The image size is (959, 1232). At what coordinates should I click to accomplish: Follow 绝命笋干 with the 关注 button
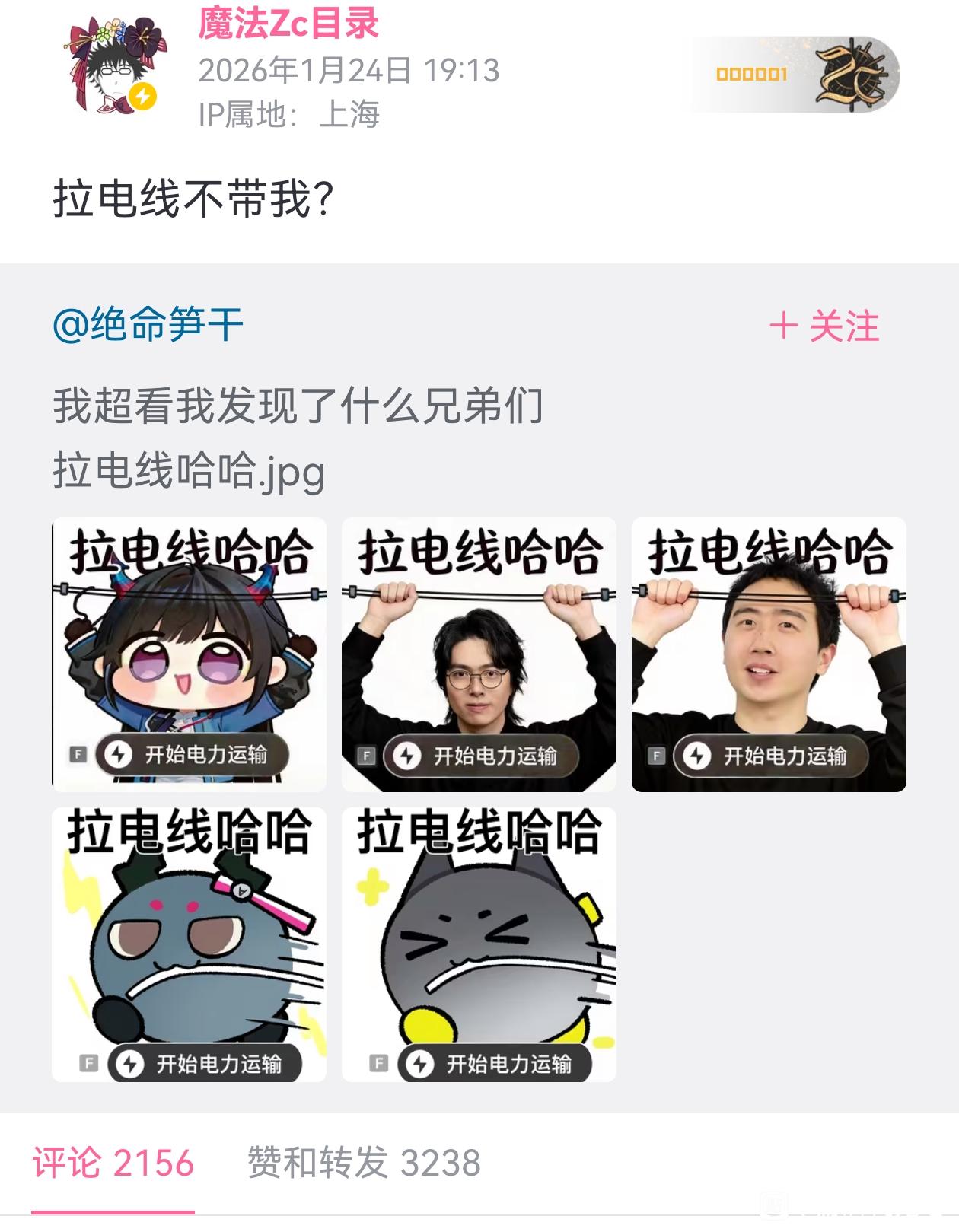click(x=825, y=327)
